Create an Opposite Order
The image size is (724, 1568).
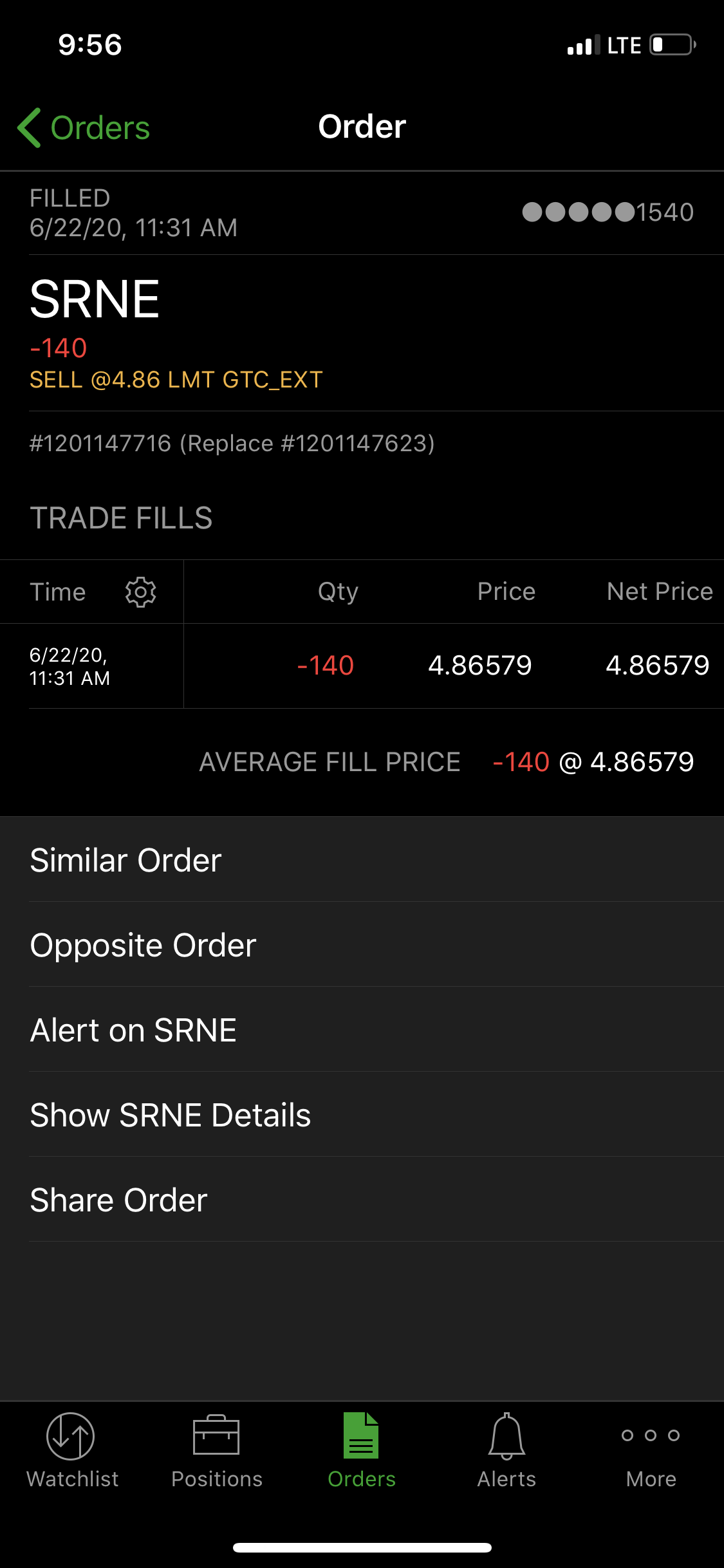[143, 945]
